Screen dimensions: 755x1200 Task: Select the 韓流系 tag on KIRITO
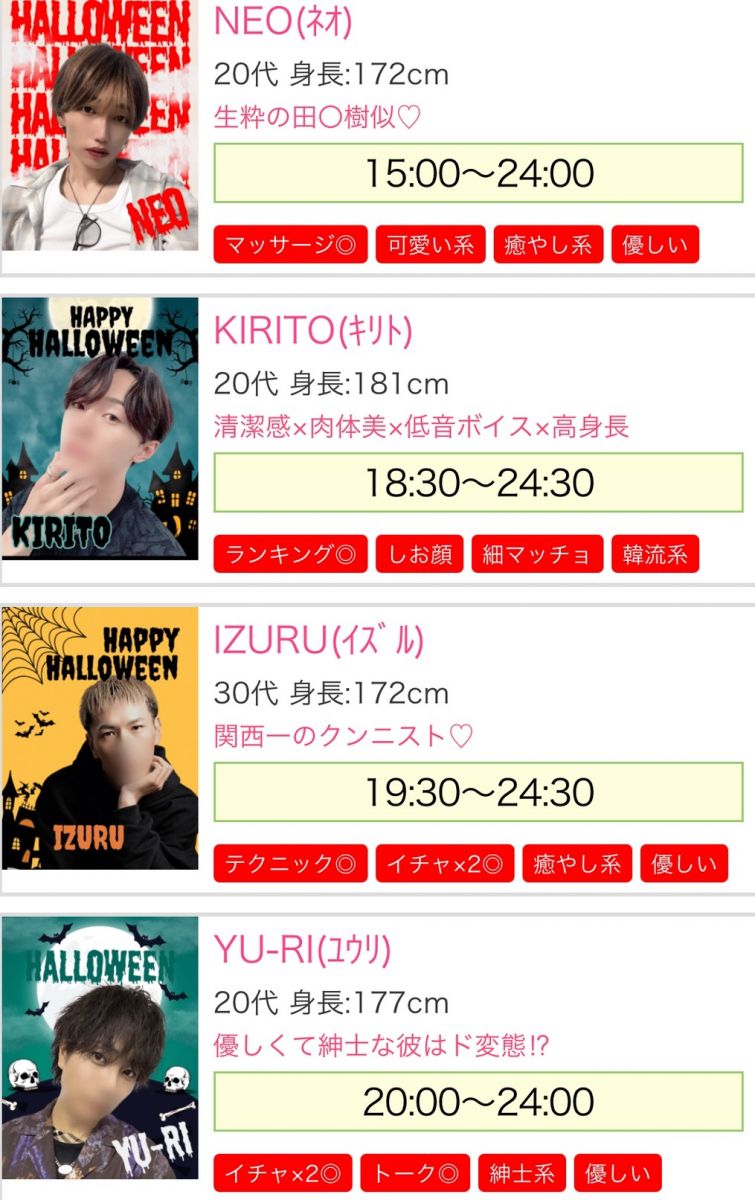click(x=655, y=554)
